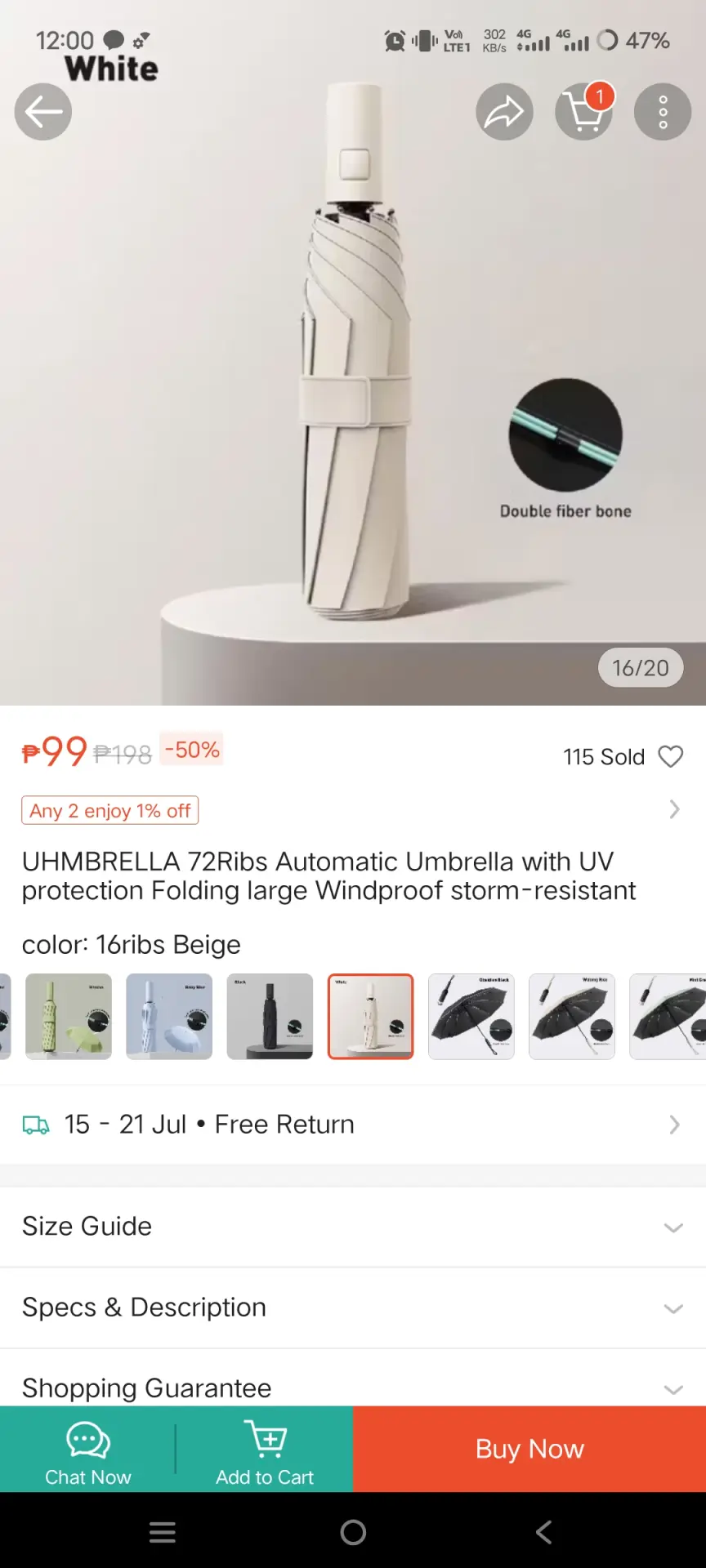Screen dimensions: 706x1568
Task: Add product to wishlist with the heart icon
Action: click(671, 757)
